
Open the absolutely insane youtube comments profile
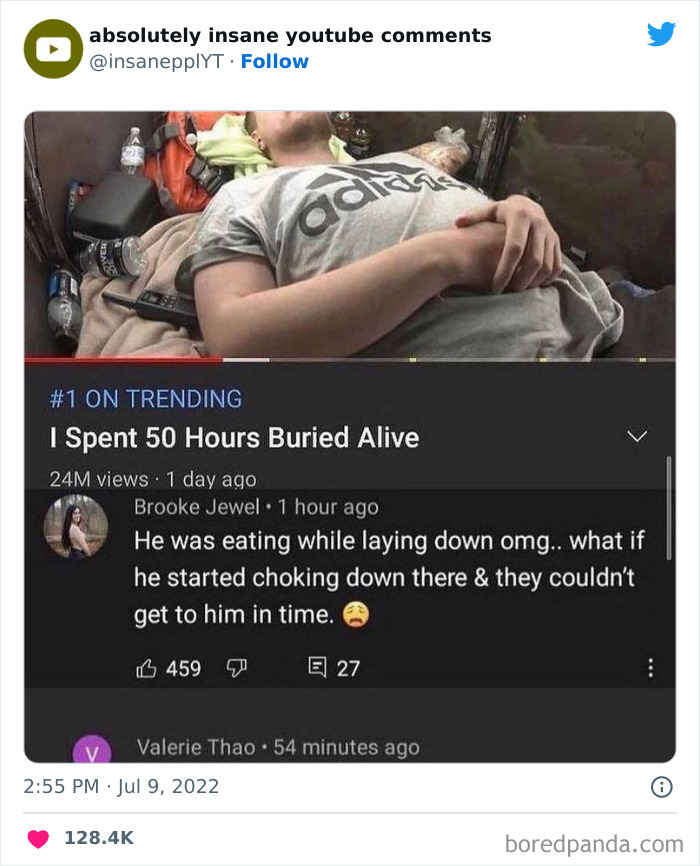coord(290,36)
